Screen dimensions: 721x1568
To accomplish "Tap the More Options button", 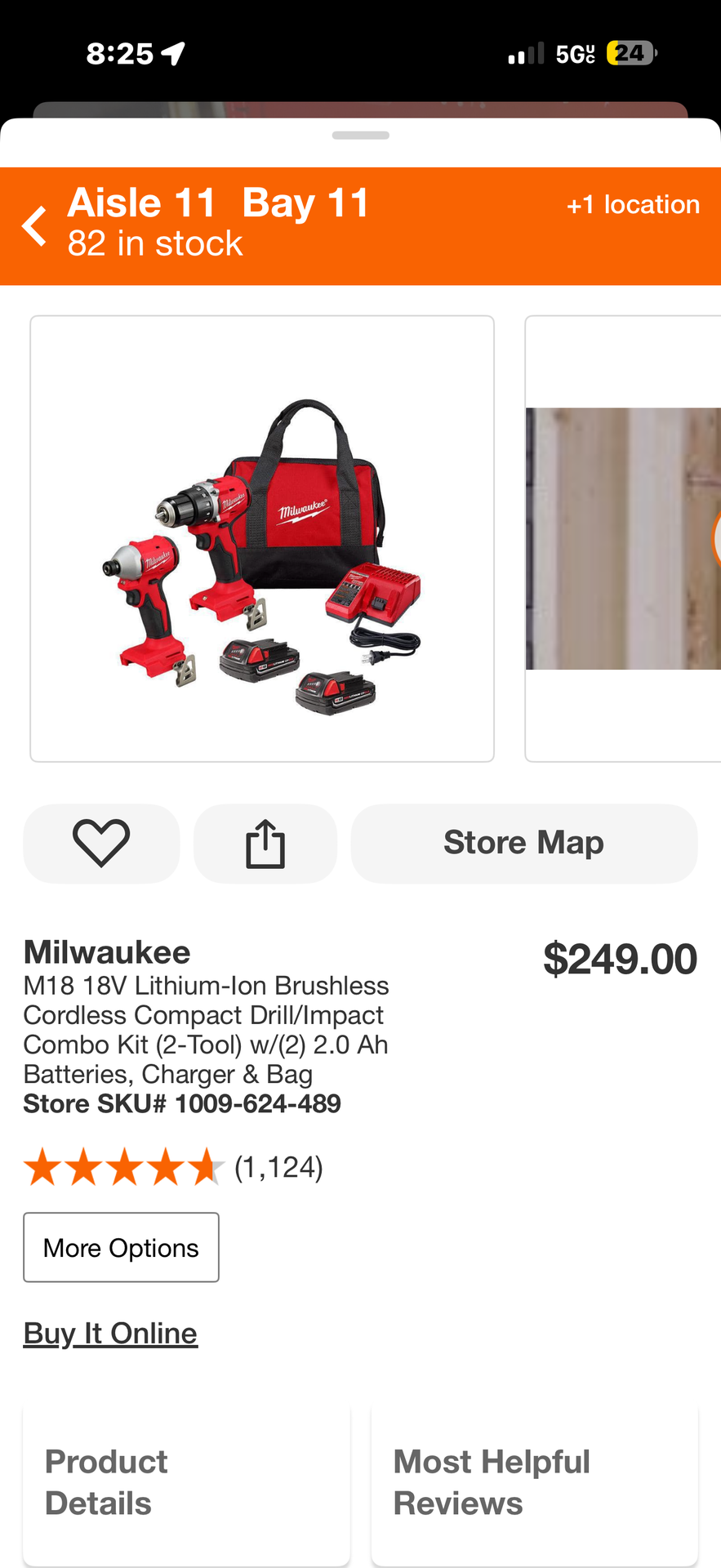I will pyautogui.click(x=121, y=1248).
